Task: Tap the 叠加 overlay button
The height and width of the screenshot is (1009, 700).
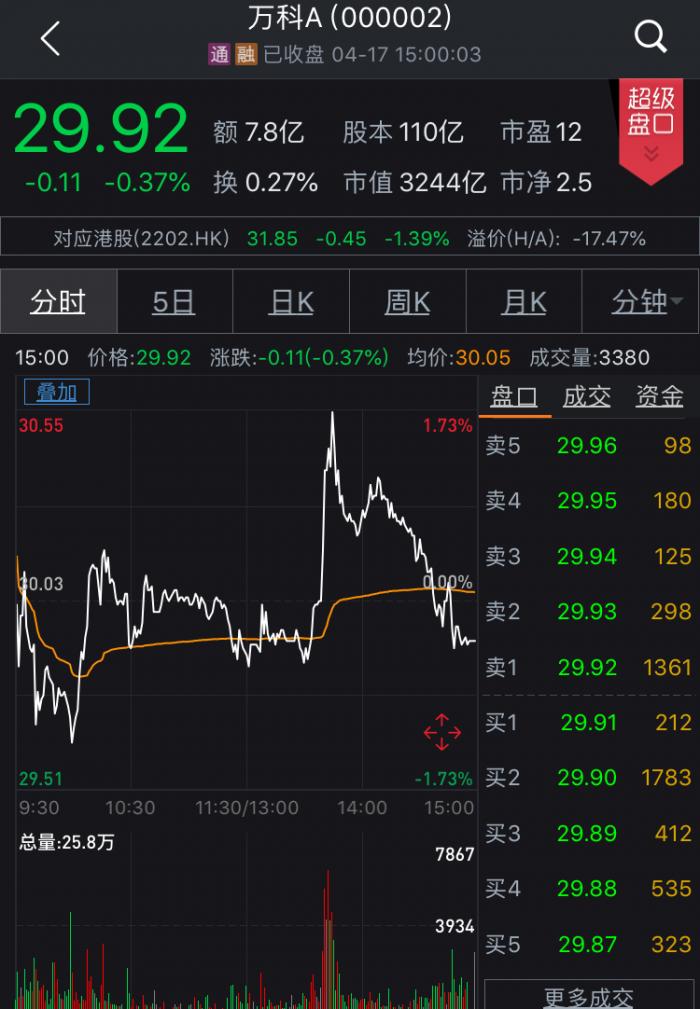Action: pos(63,392)
